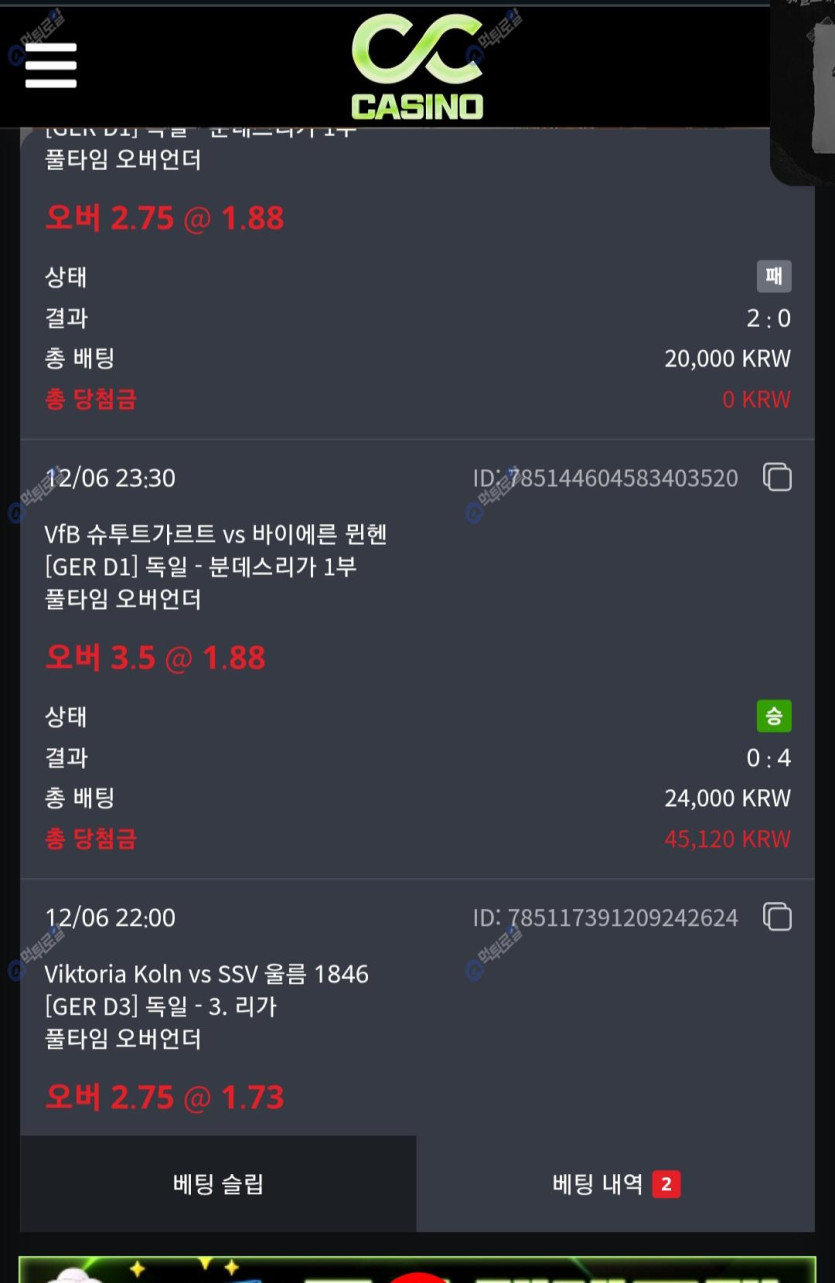Viewport: 835px width, 1283px height.
Task: Open the hamburger drawer menu
Action: click(51, 66)
